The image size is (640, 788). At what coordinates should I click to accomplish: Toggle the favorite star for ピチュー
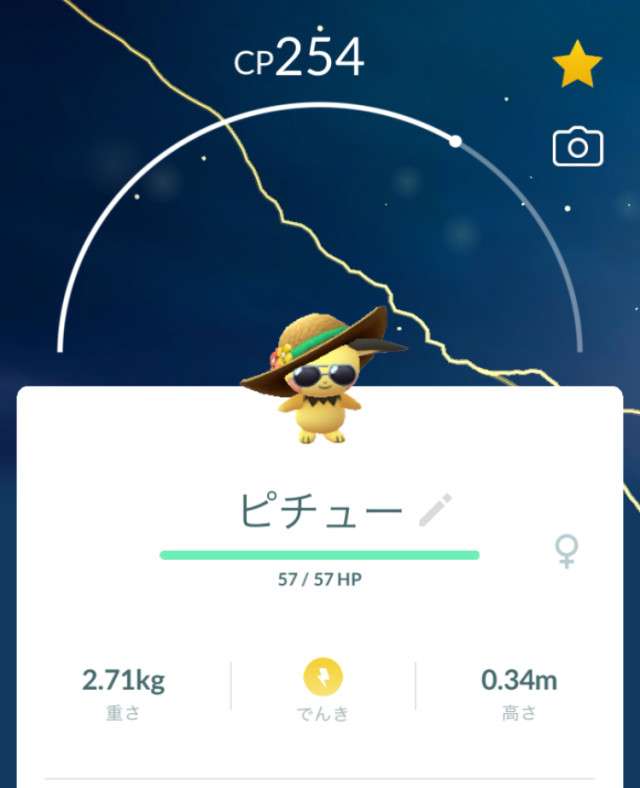tap(577, 66)
